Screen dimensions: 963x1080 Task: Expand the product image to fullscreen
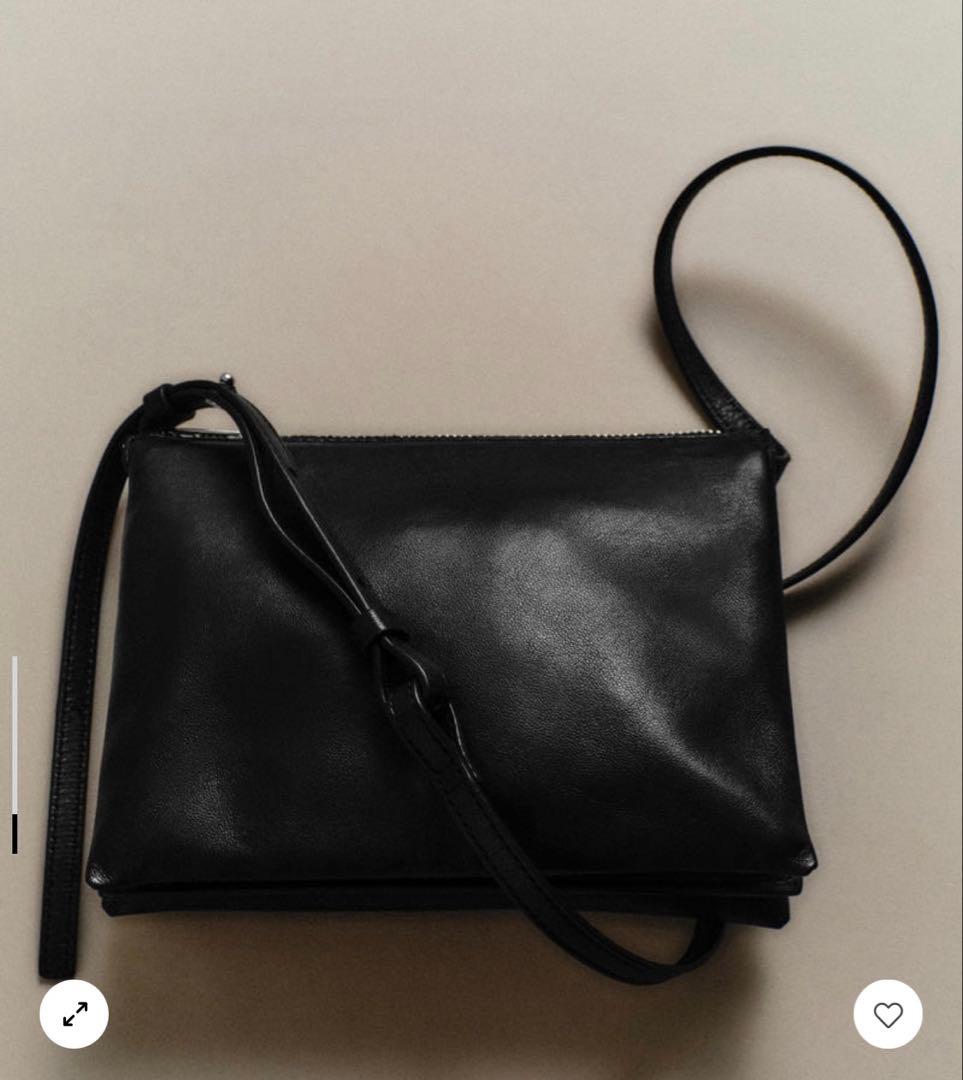pos(74,1014)
